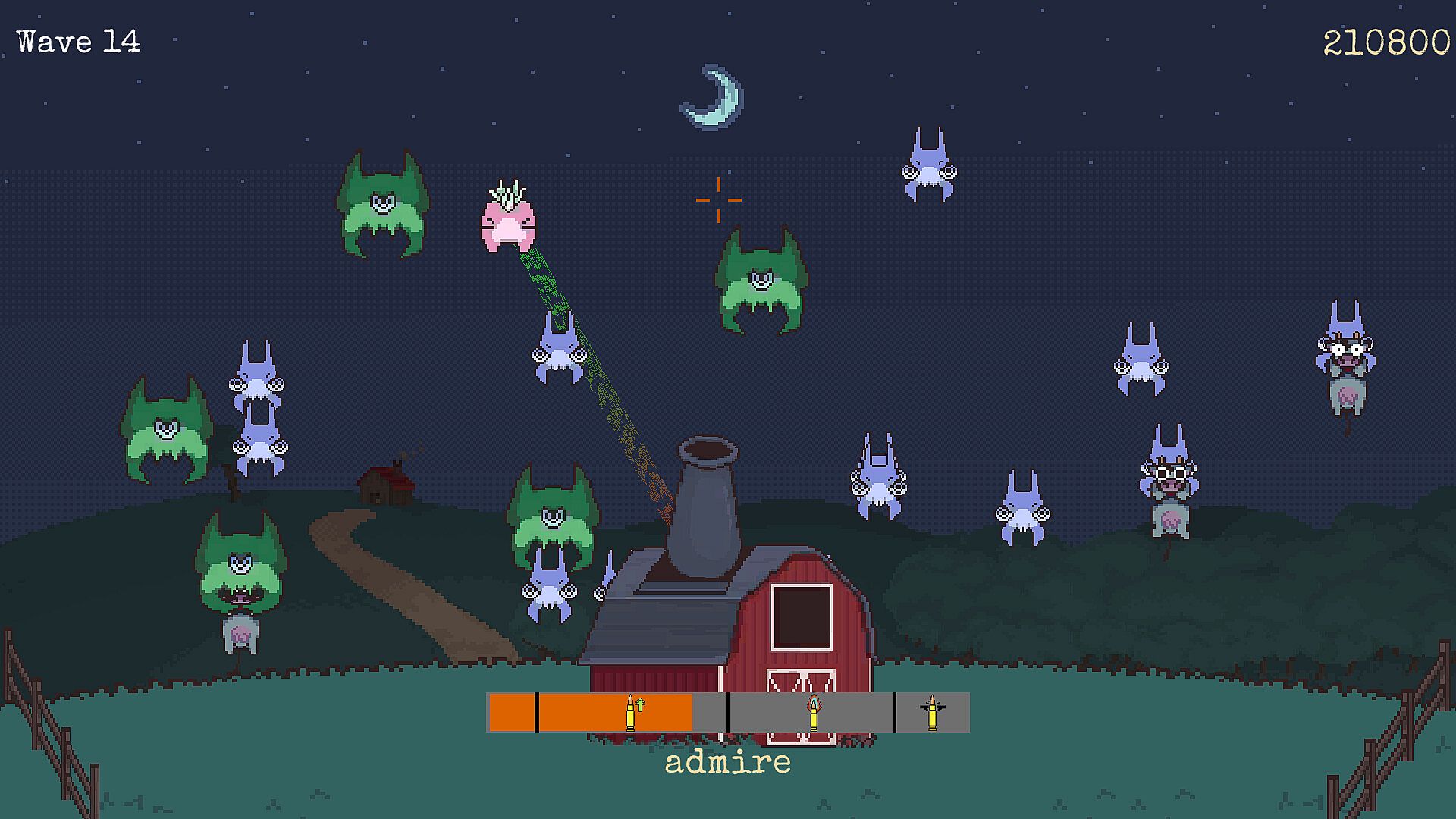Image resolution: width=1456 pixels, height=819 pixels.
Task: Target the blue alien right of the moon
Action: pyautogui.click(x=929, y=168)
